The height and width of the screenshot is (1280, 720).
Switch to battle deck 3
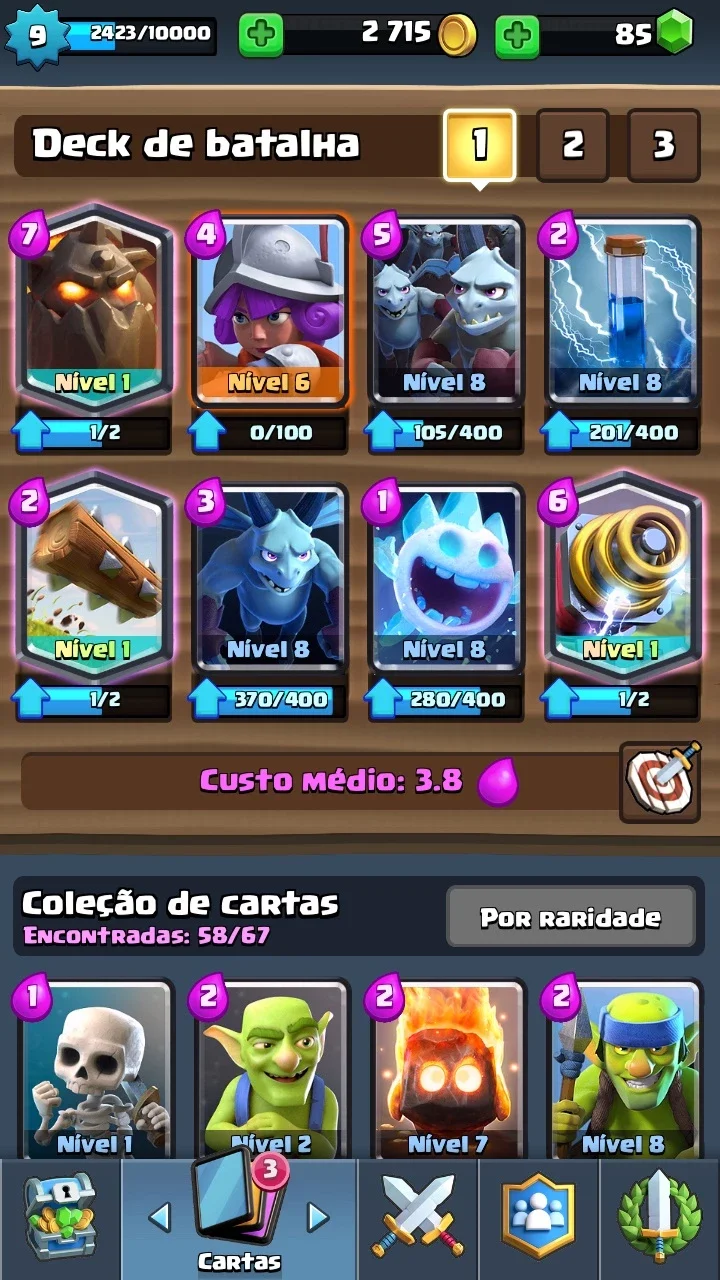tap(664, 145)
